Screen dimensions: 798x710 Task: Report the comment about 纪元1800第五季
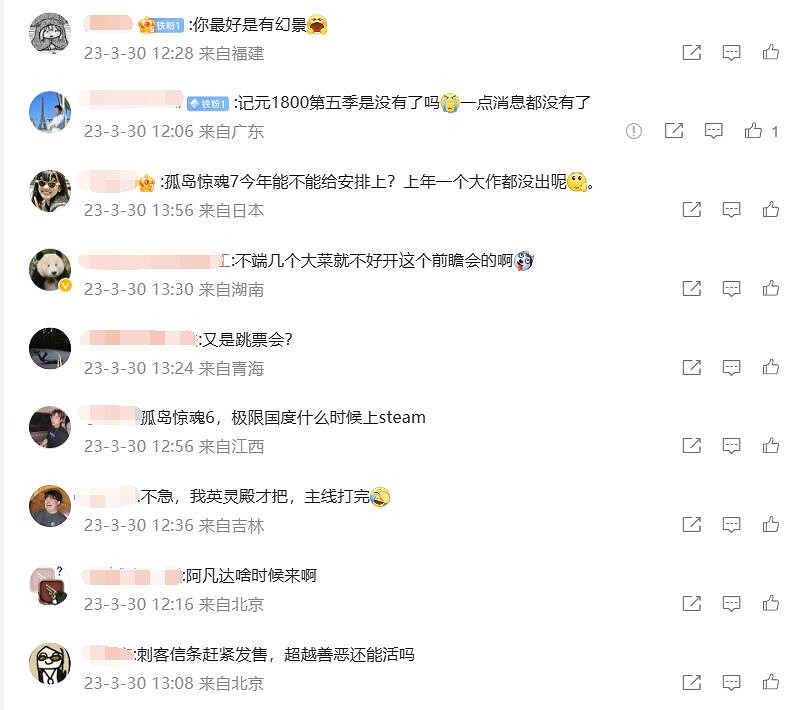coord(633,131)
